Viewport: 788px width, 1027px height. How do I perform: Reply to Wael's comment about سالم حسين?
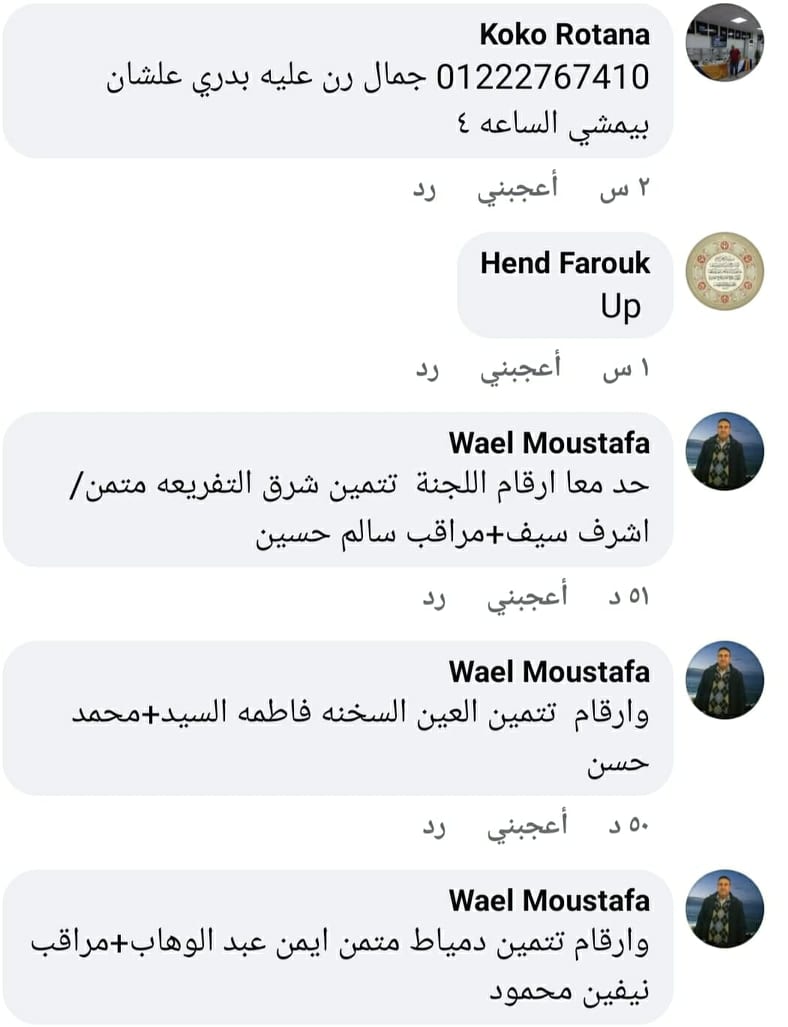click(433, 598)
